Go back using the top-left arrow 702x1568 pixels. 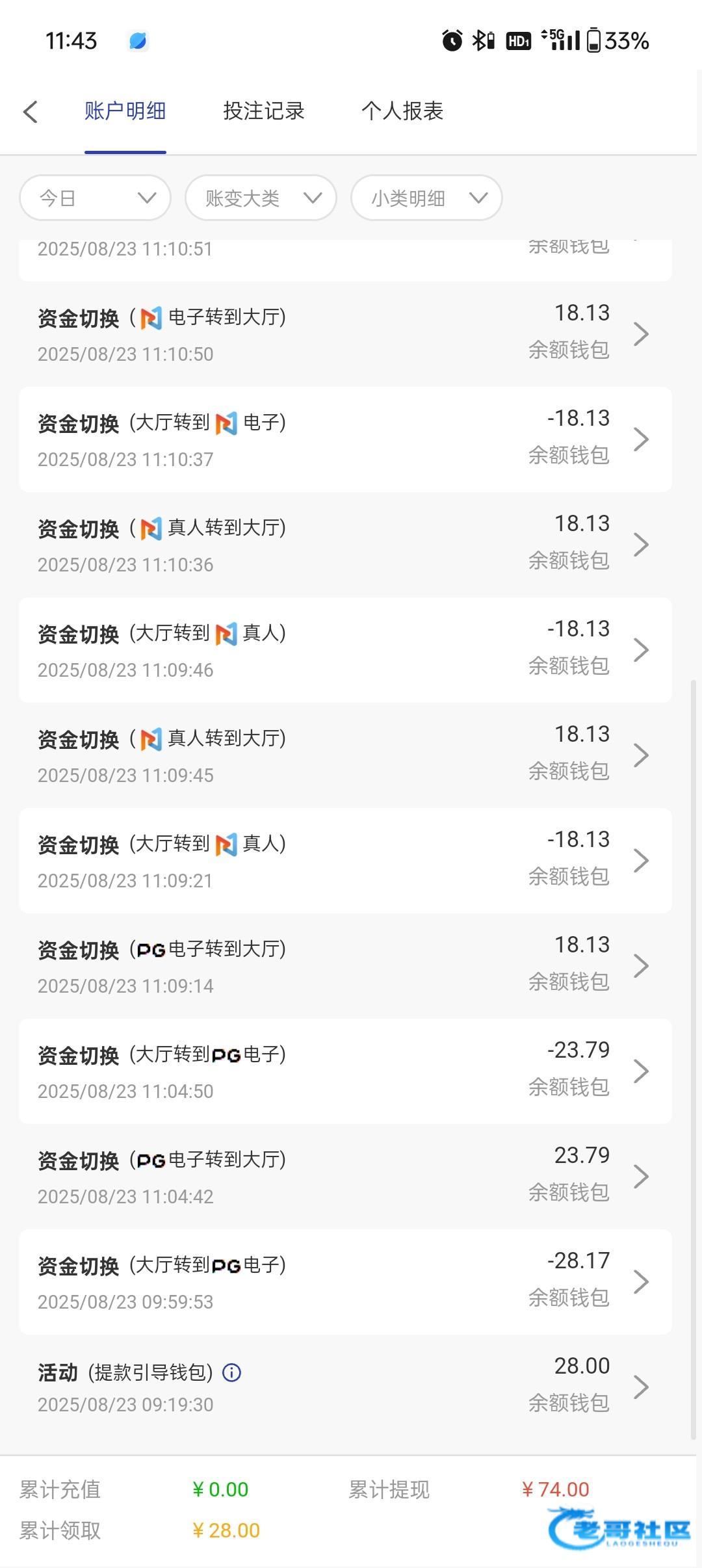[x=31, y=112]
